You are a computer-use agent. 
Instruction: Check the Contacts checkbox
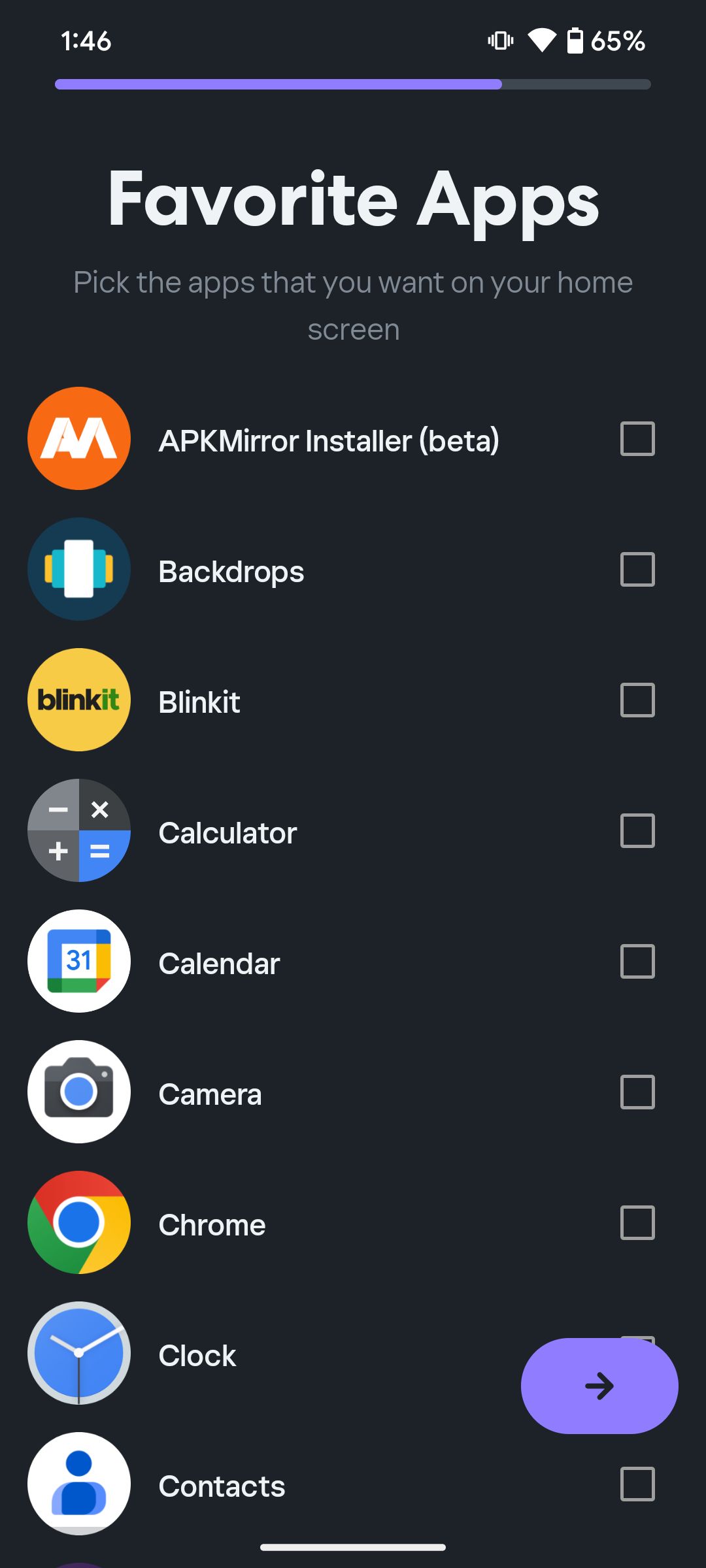(x=637, y=1484)
